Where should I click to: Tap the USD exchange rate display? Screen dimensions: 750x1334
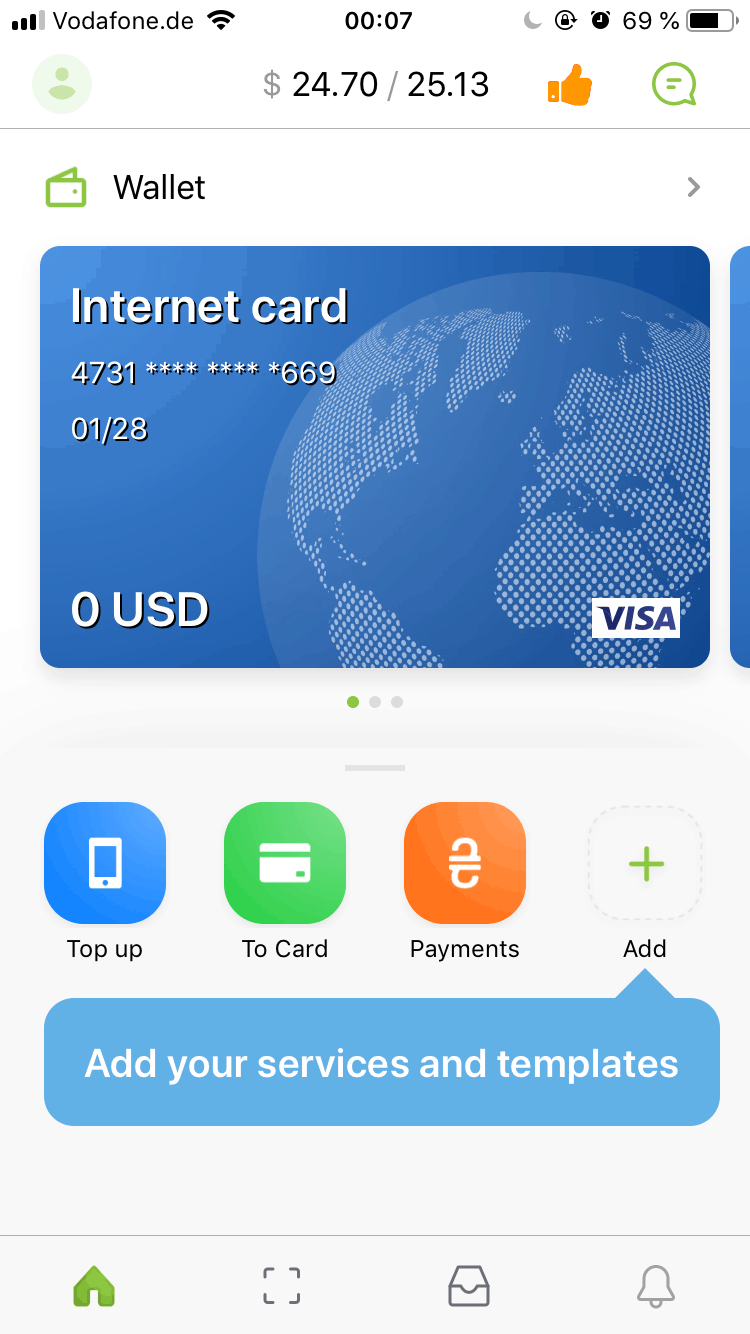coord(376,84)
